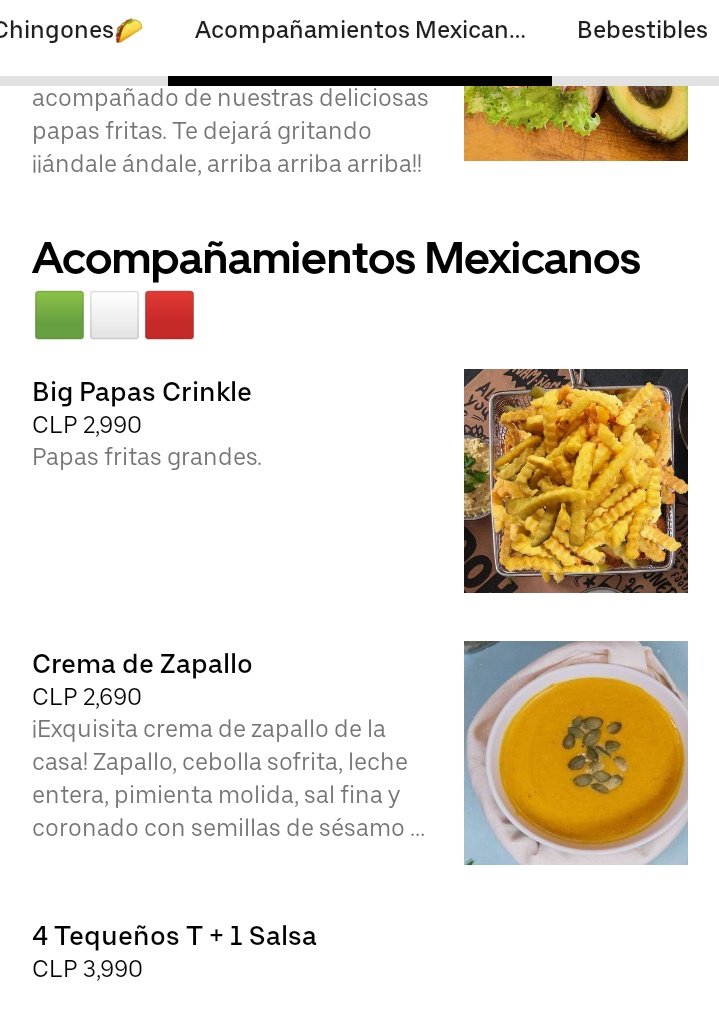View the Crema de Zapallo soup photo
Image resolution: width=719 pixels, height=1018 pixels.
pos(575,752)
